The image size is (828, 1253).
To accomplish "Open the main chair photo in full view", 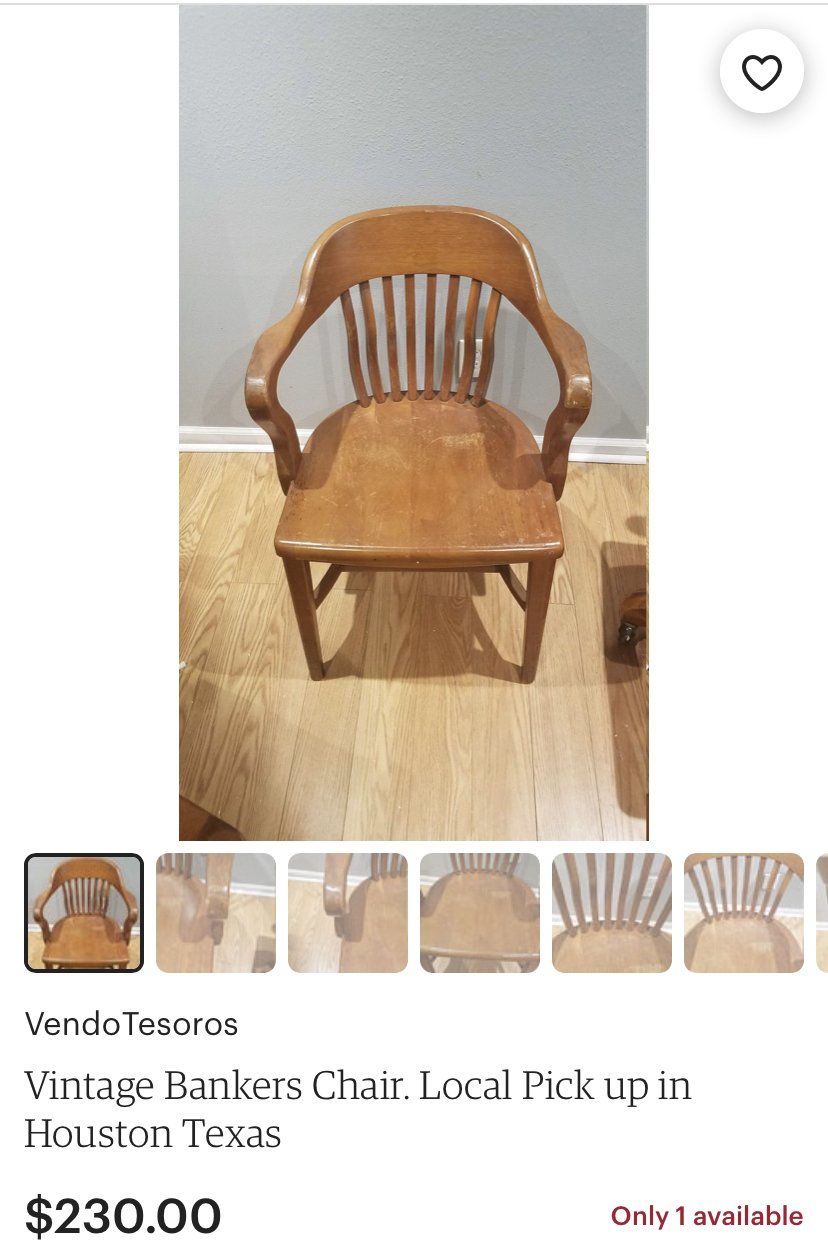I will 415,420.
